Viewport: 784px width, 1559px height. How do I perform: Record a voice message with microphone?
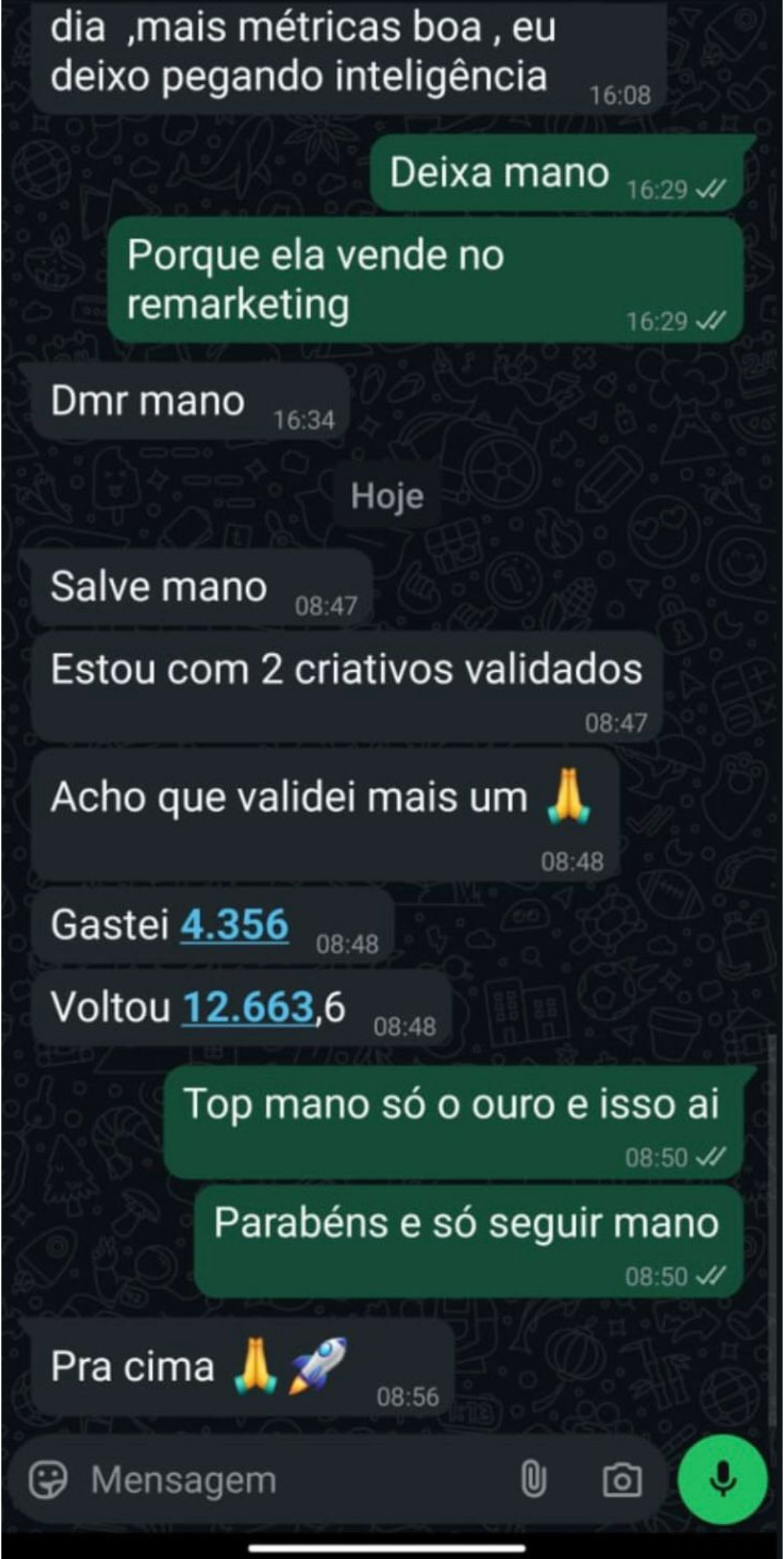[x=723, y=1479]
